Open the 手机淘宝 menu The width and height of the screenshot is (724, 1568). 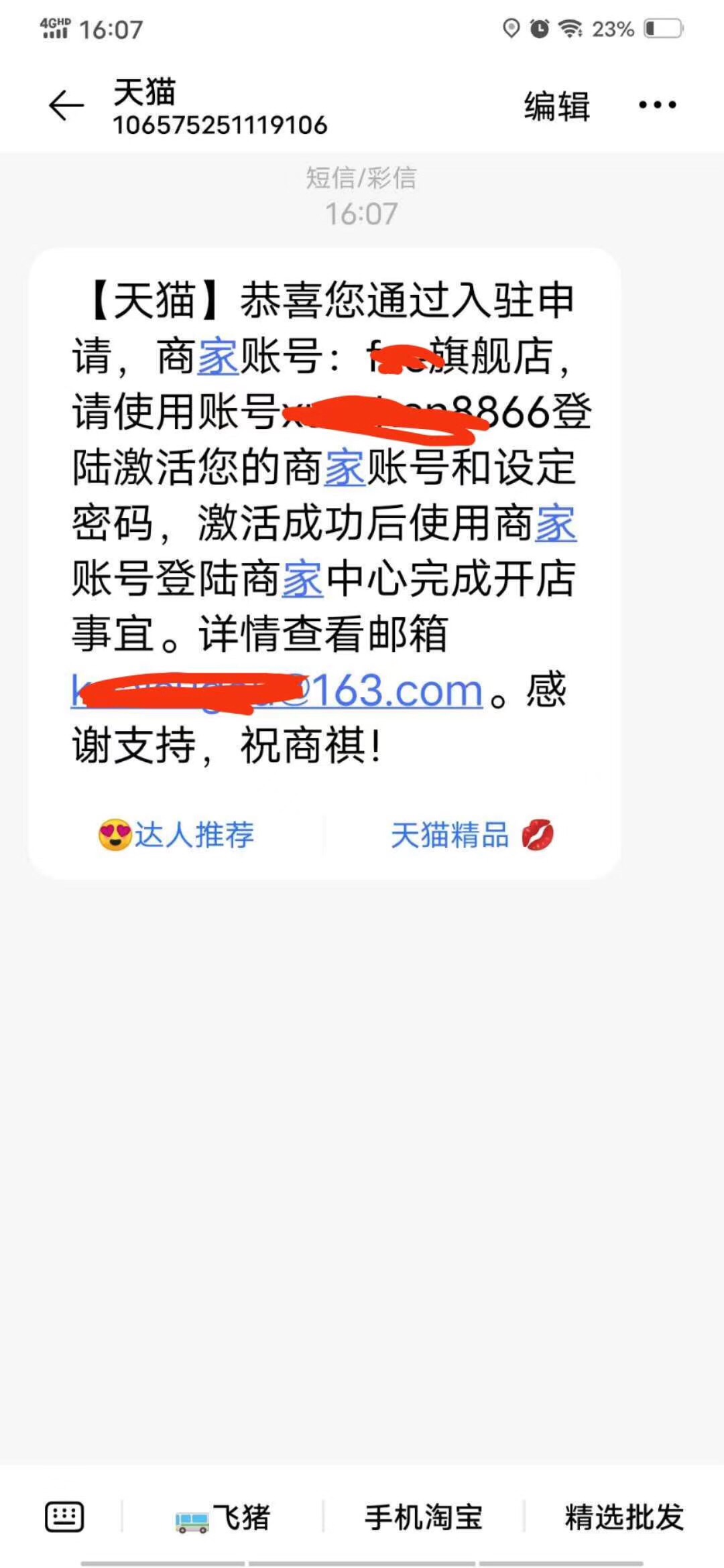(x=424, y=1517)
